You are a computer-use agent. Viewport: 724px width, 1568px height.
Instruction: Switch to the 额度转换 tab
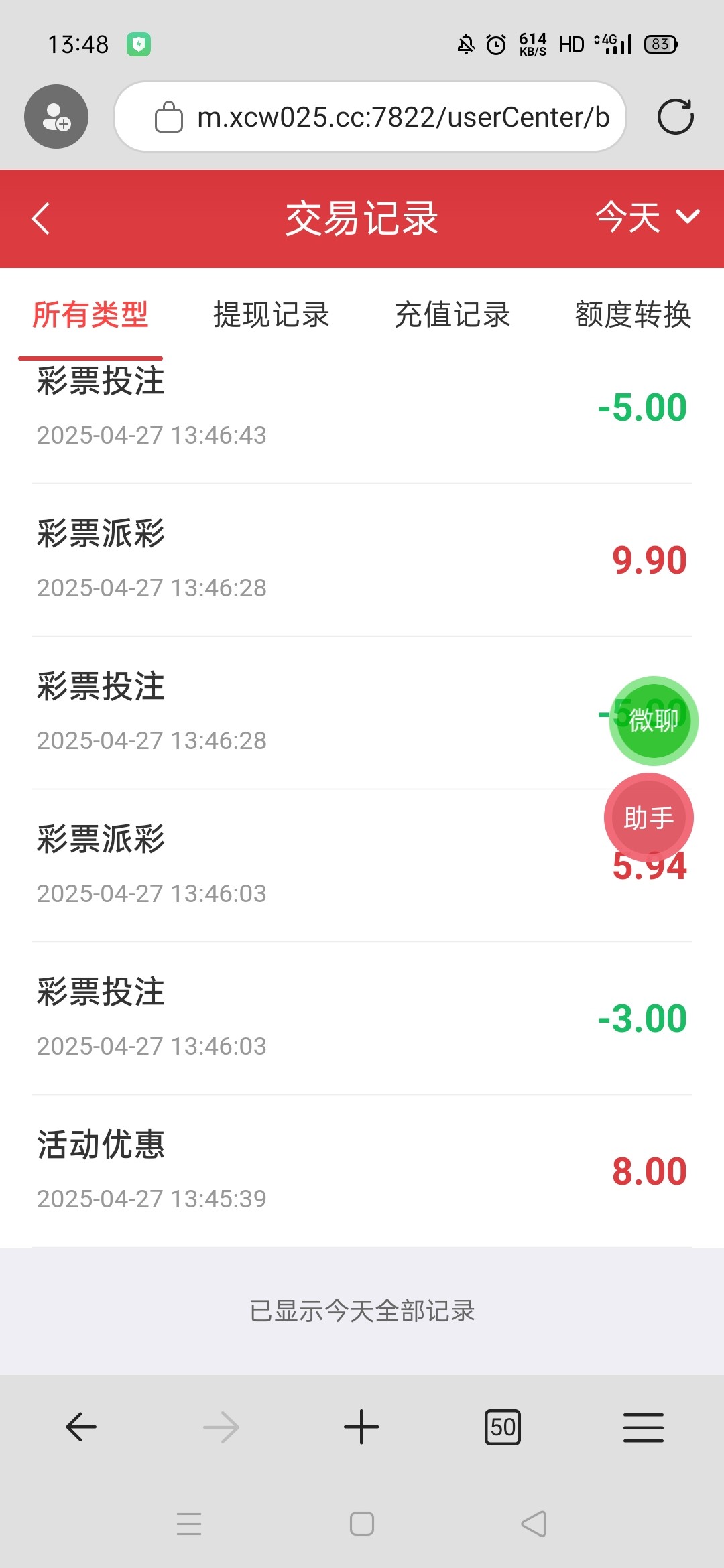[633, 315]
